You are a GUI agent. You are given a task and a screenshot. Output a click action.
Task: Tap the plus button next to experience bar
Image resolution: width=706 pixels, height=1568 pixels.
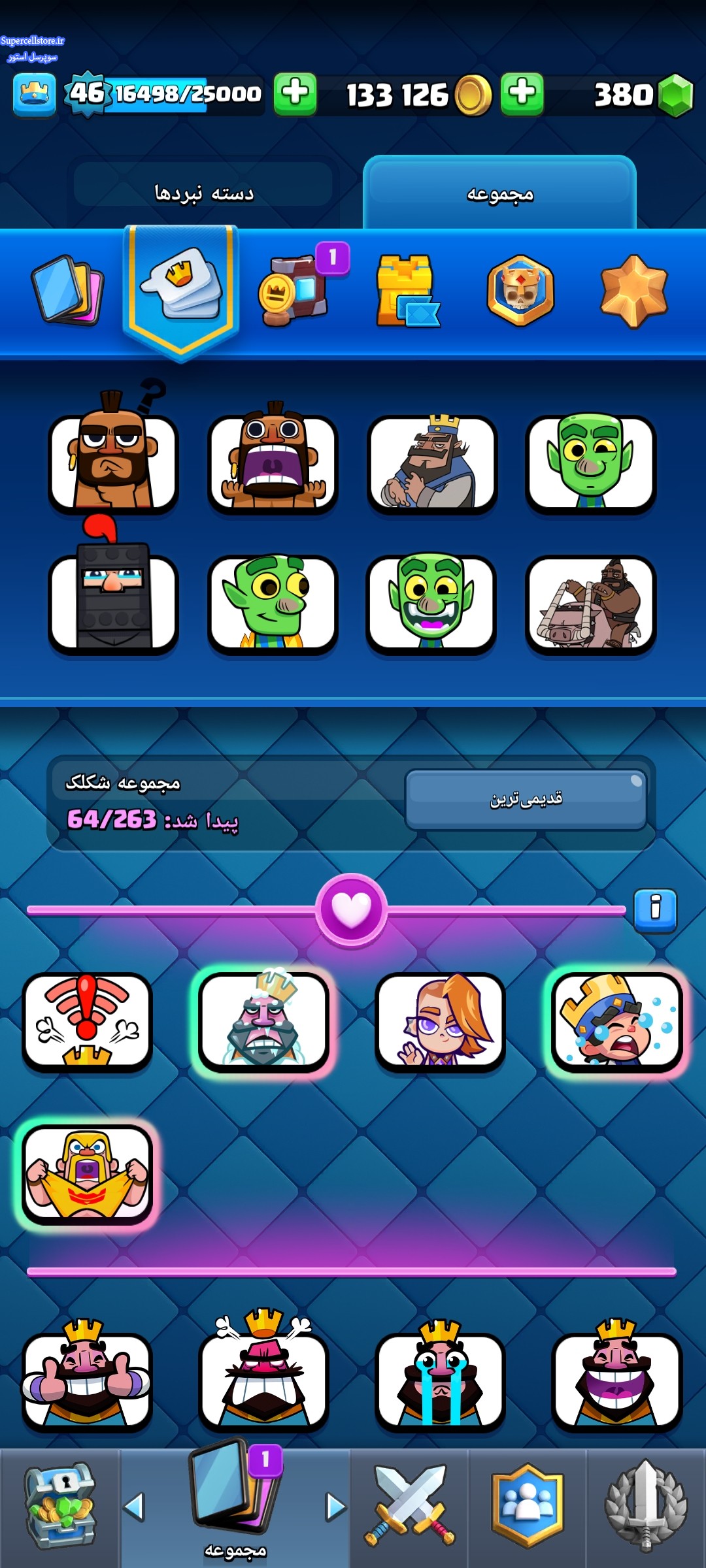(x=295, y=93)
